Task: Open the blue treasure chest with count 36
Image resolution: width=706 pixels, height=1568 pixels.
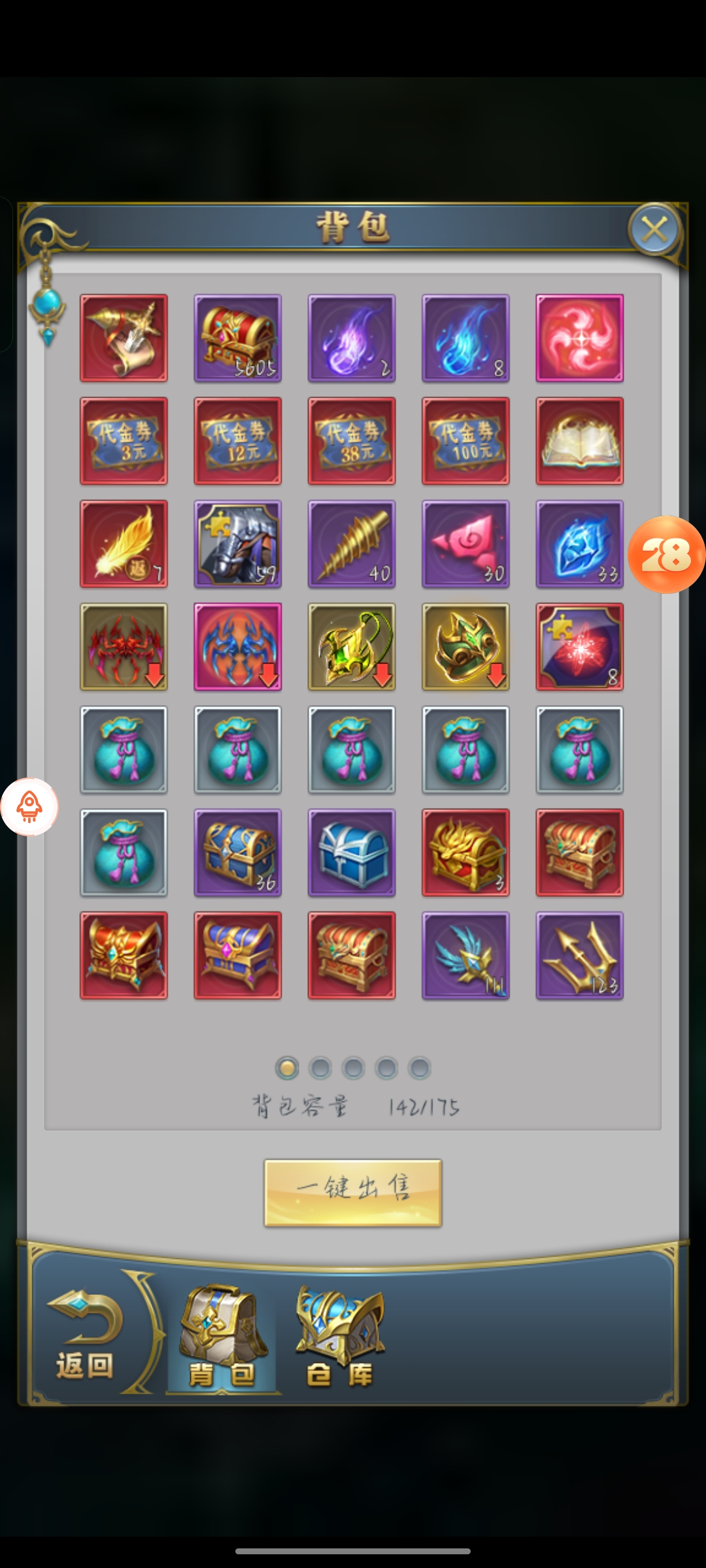Action: (238, 853)
